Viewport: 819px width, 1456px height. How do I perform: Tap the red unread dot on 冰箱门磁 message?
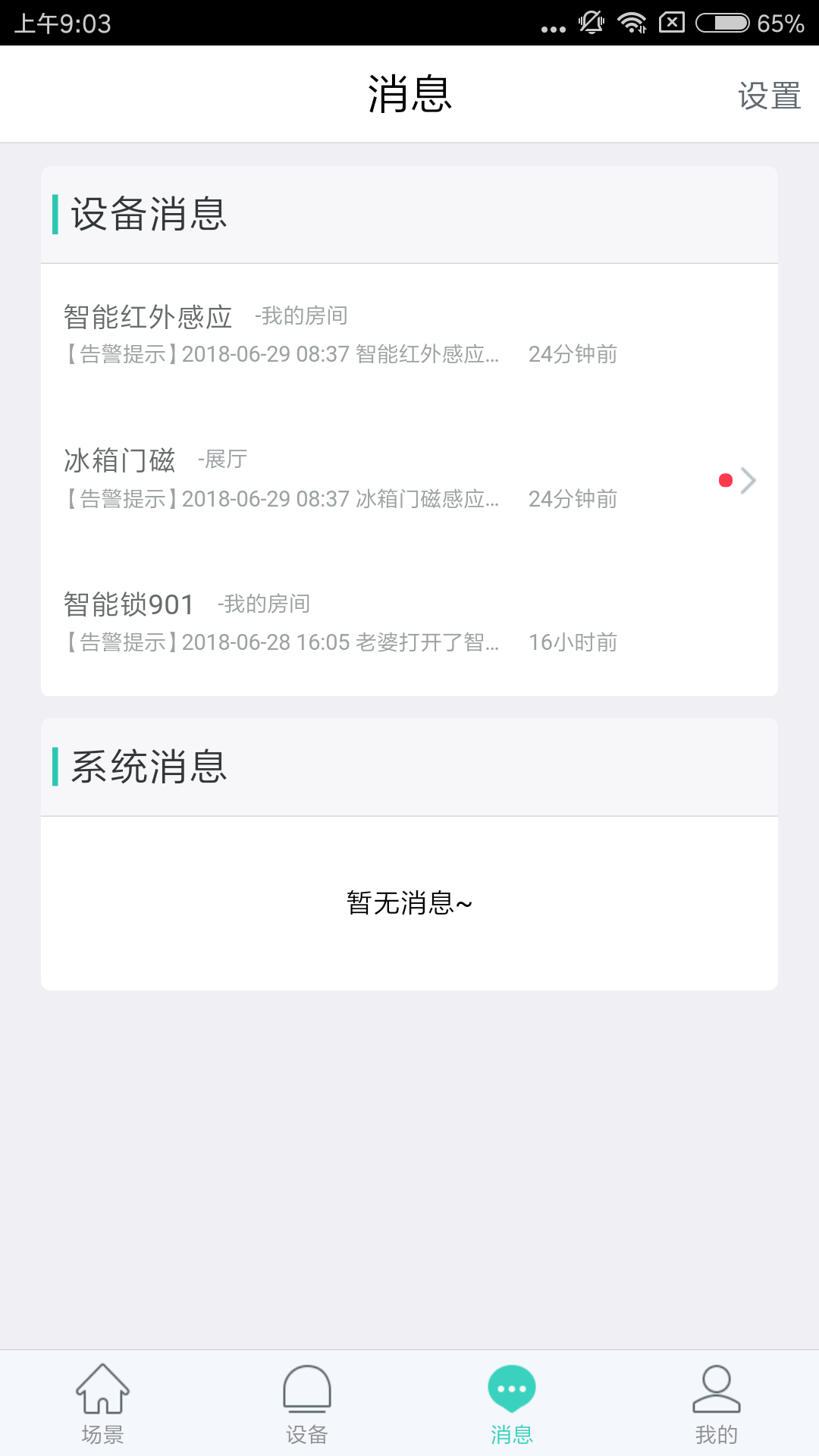tap(726, 479)
